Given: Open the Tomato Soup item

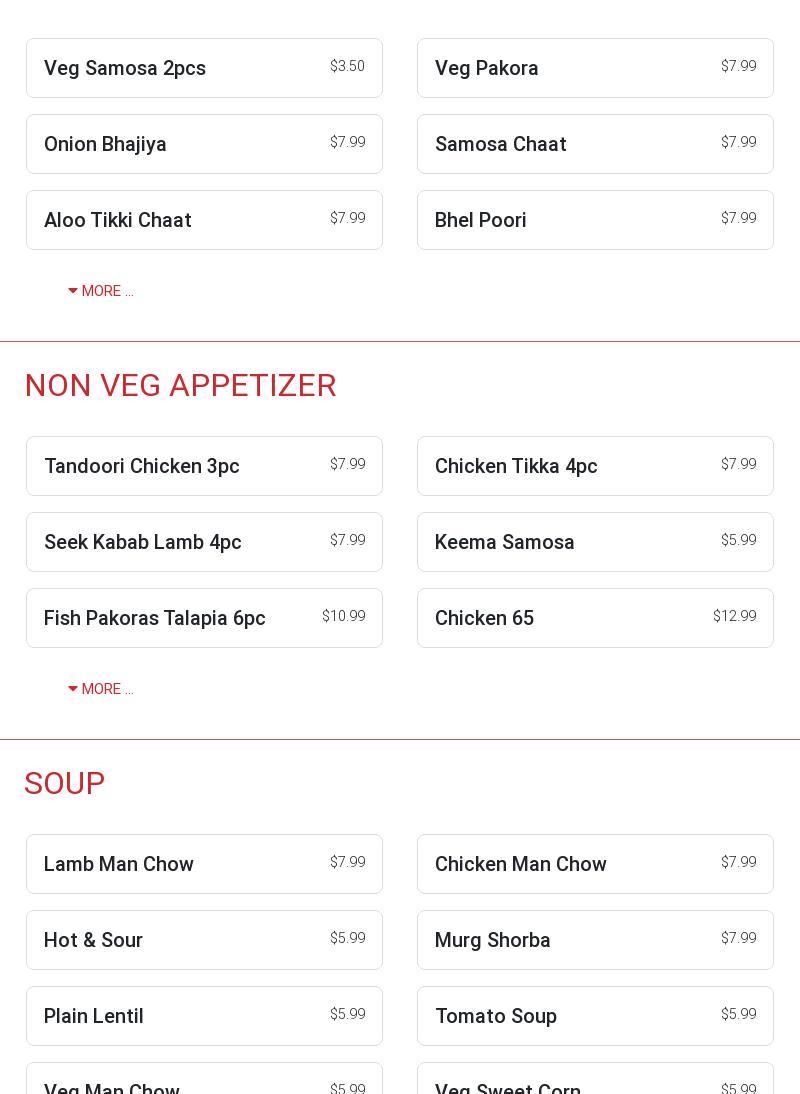Looking at the screenshot, I should [x=595, y=1016].
